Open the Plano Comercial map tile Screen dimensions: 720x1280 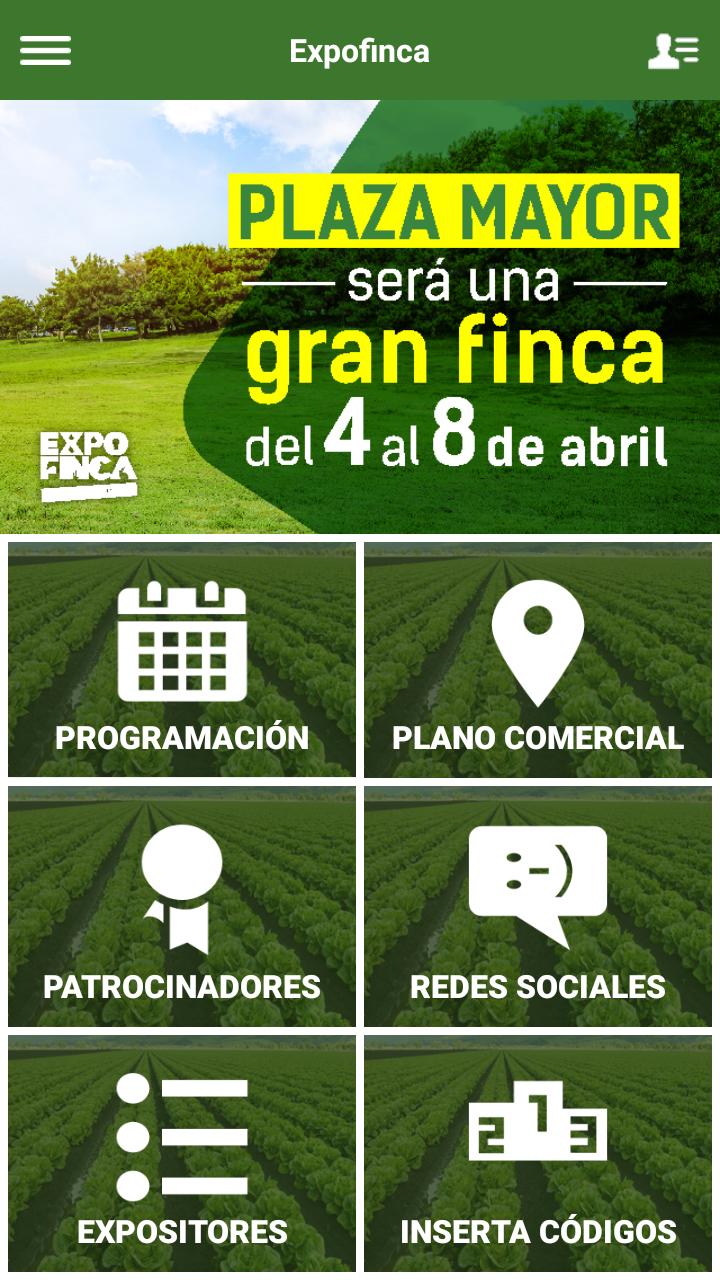[x=538, y=660]
